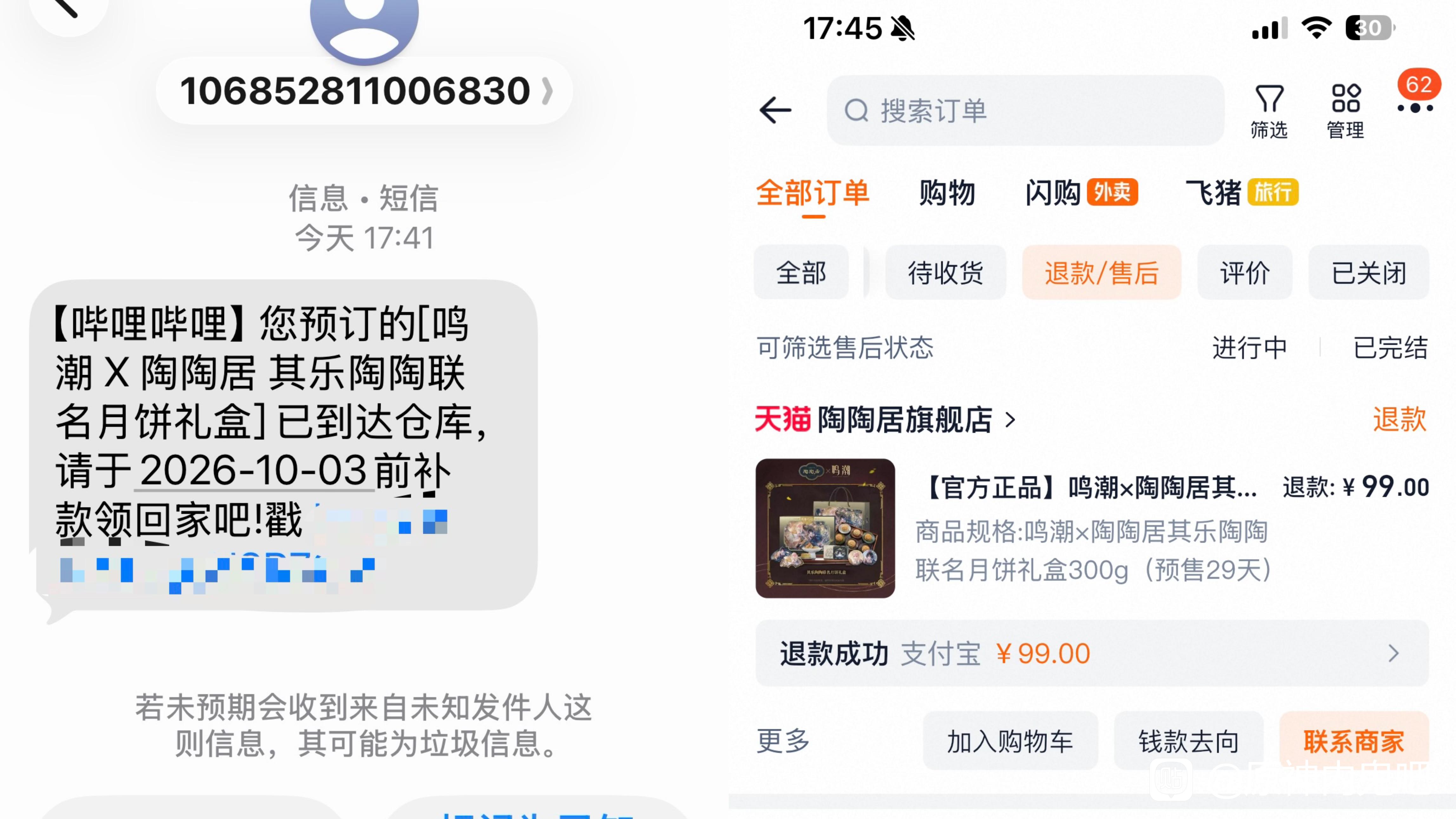This screenshot has height=819, width=1456.
Task: Filter after-sales status by 进行中
Action: coord(1249,347)
